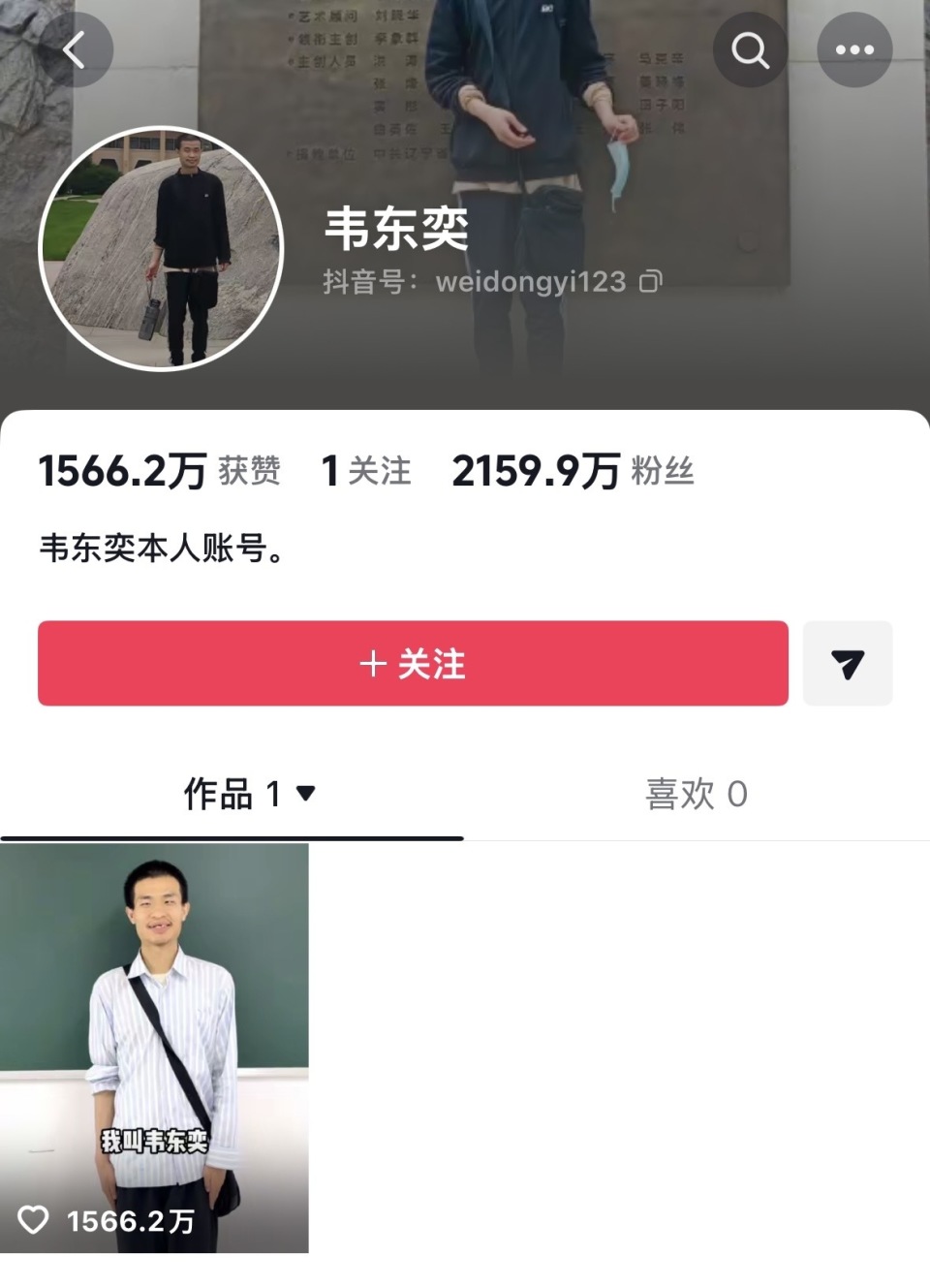930x1288 pixels.
Task: Open the more options ellipsis menu
Action: 854,49
